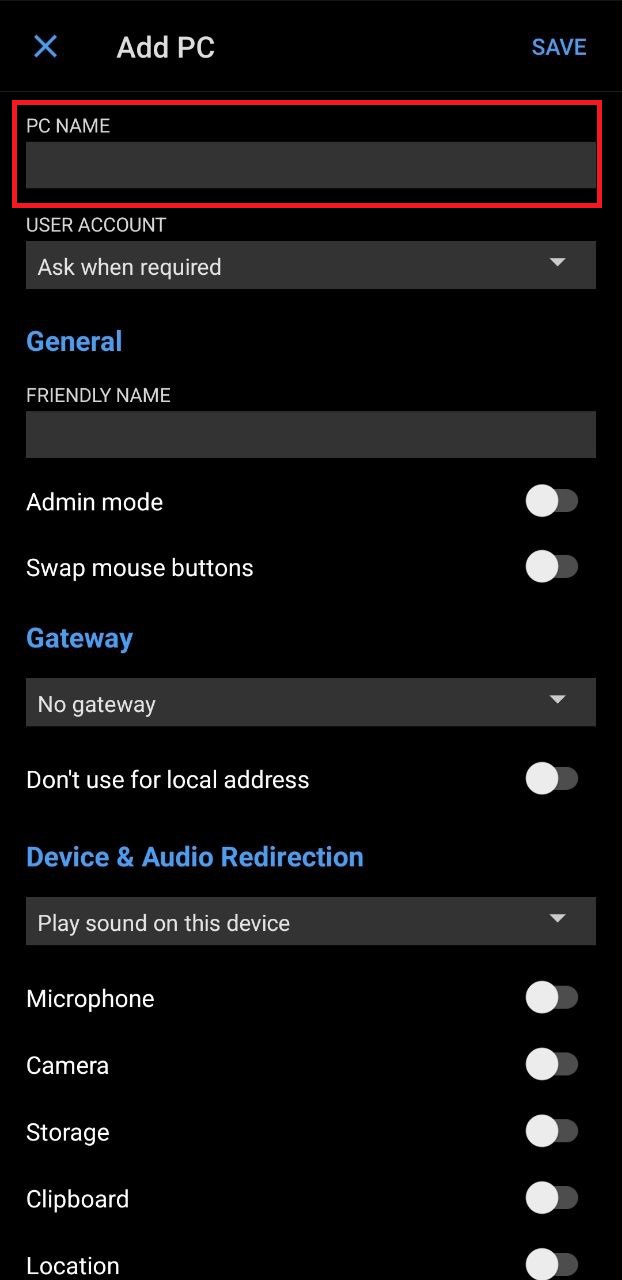Switch on Camera redirection
This screenshot has height=1280, width=622.
[x=552, y=1065]
